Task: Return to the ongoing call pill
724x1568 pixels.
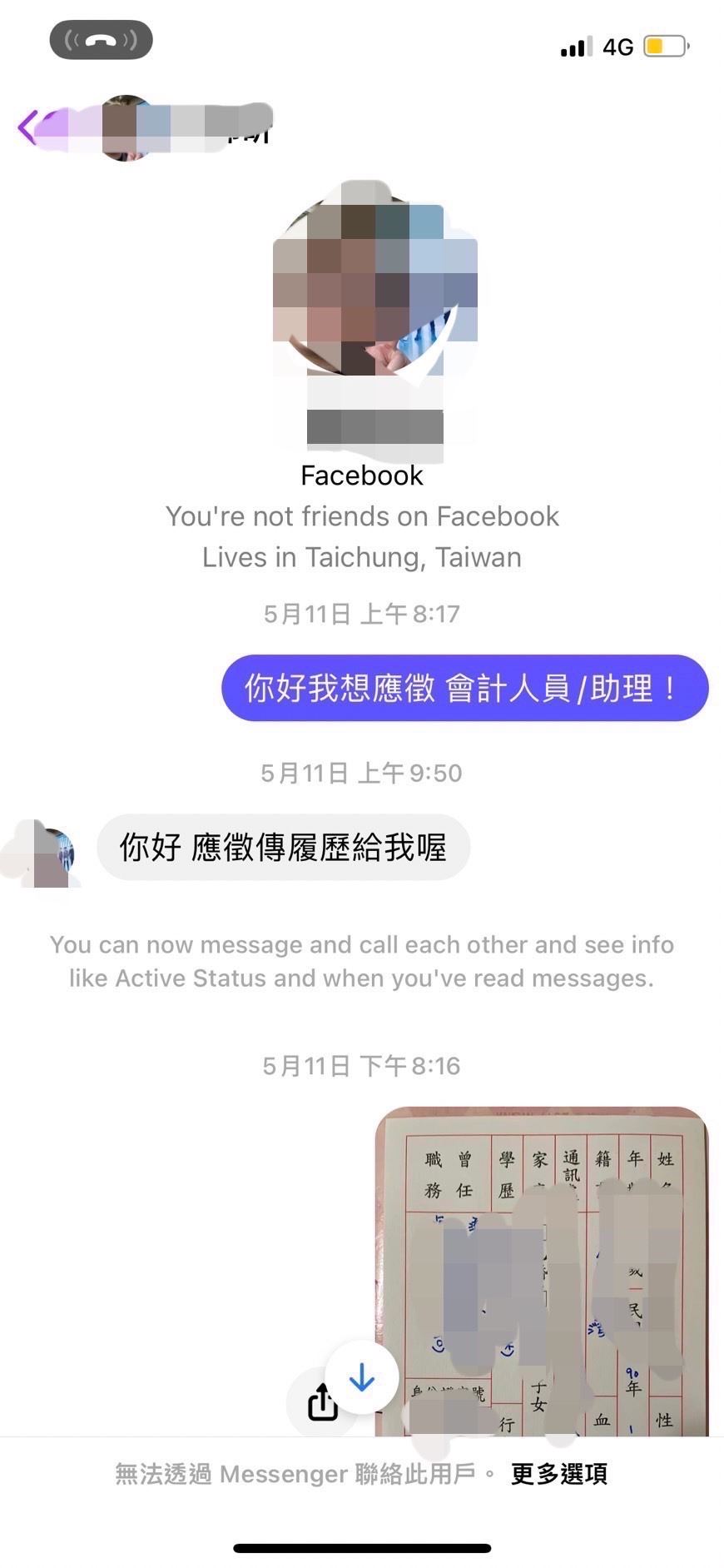Action: 101,40
